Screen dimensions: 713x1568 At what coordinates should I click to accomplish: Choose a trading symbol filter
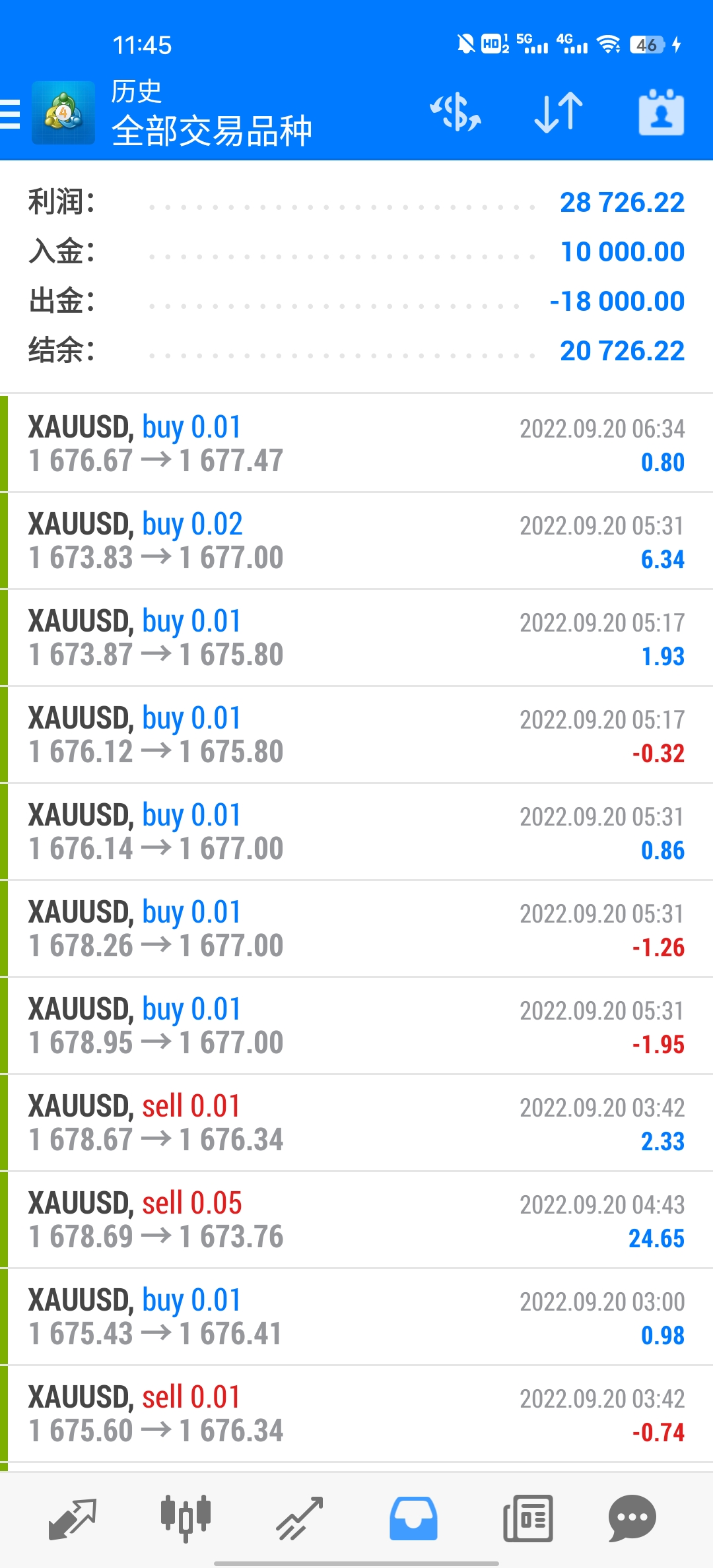(456, 113)
